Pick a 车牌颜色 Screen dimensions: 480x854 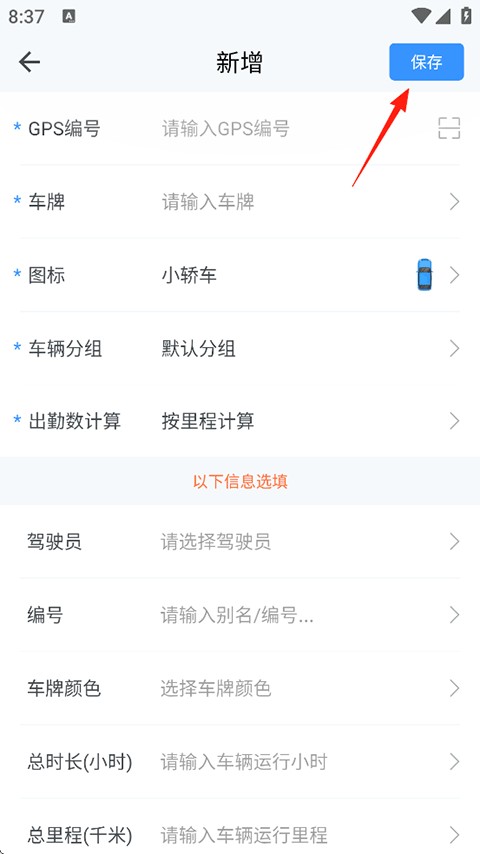pos(240,688)
